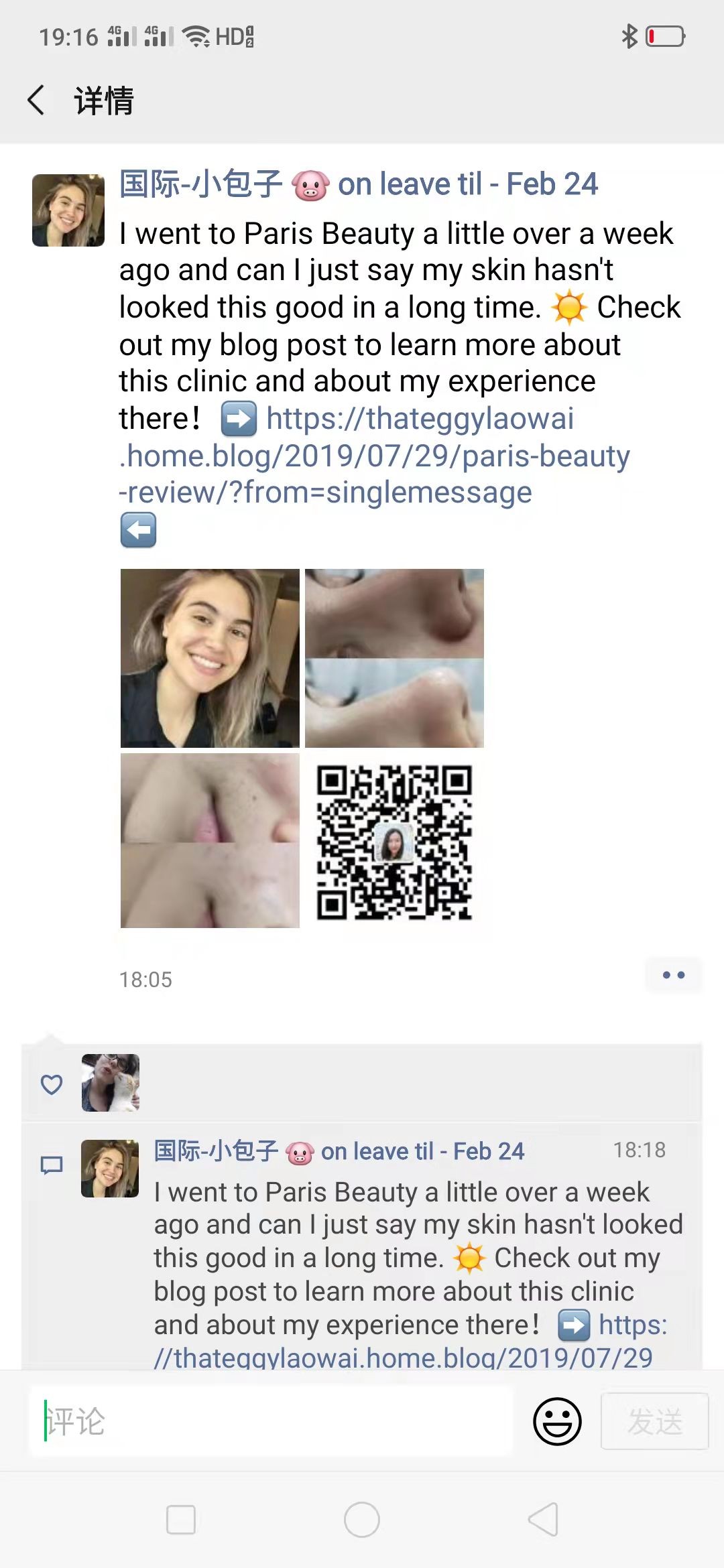Open the commenter's avatar at 18:18

110,1169
